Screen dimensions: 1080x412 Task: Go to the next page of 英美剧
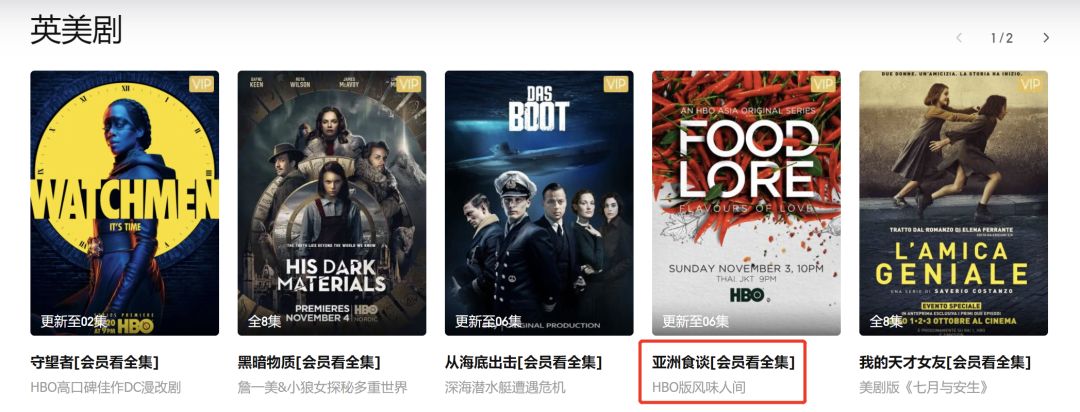click(1046, 38)
